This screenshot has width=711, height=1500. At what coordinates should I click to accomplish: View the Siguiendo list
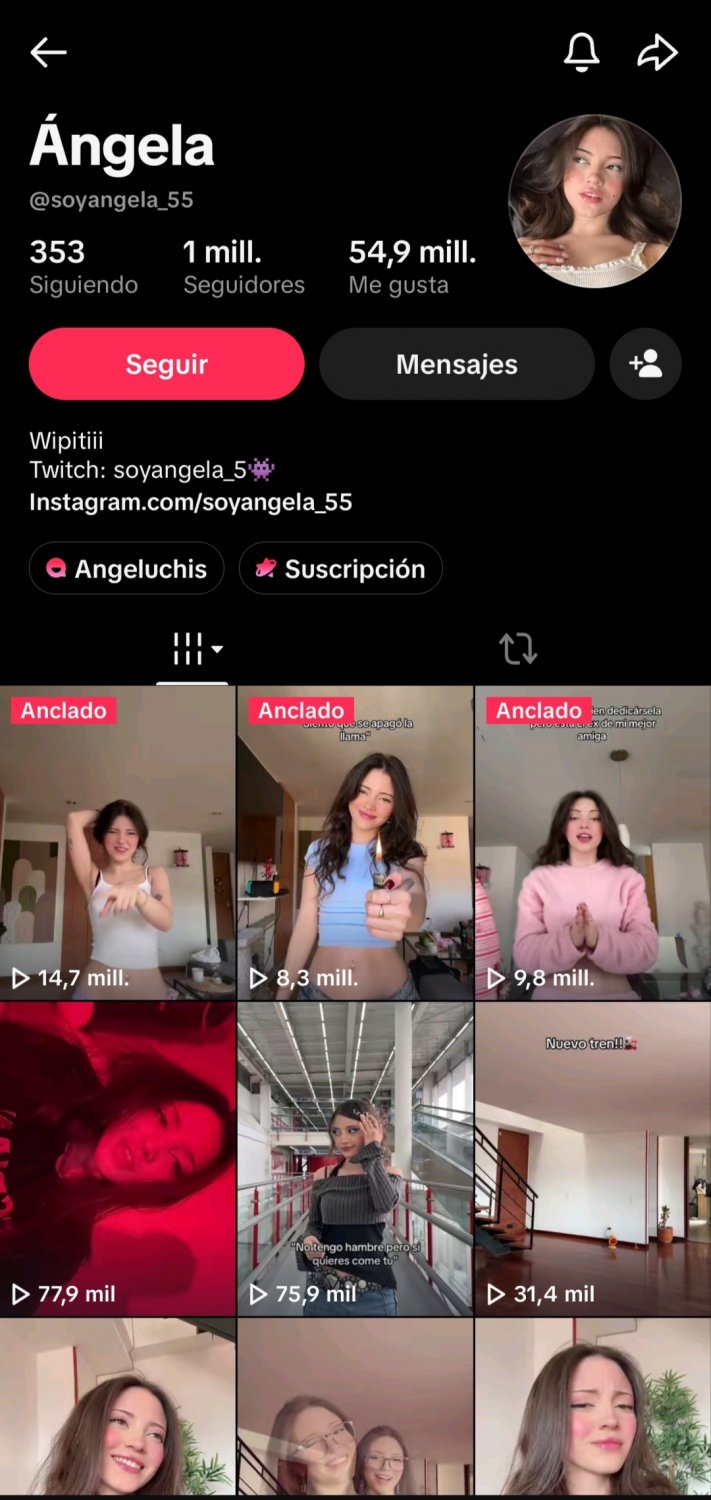point(84,267)
